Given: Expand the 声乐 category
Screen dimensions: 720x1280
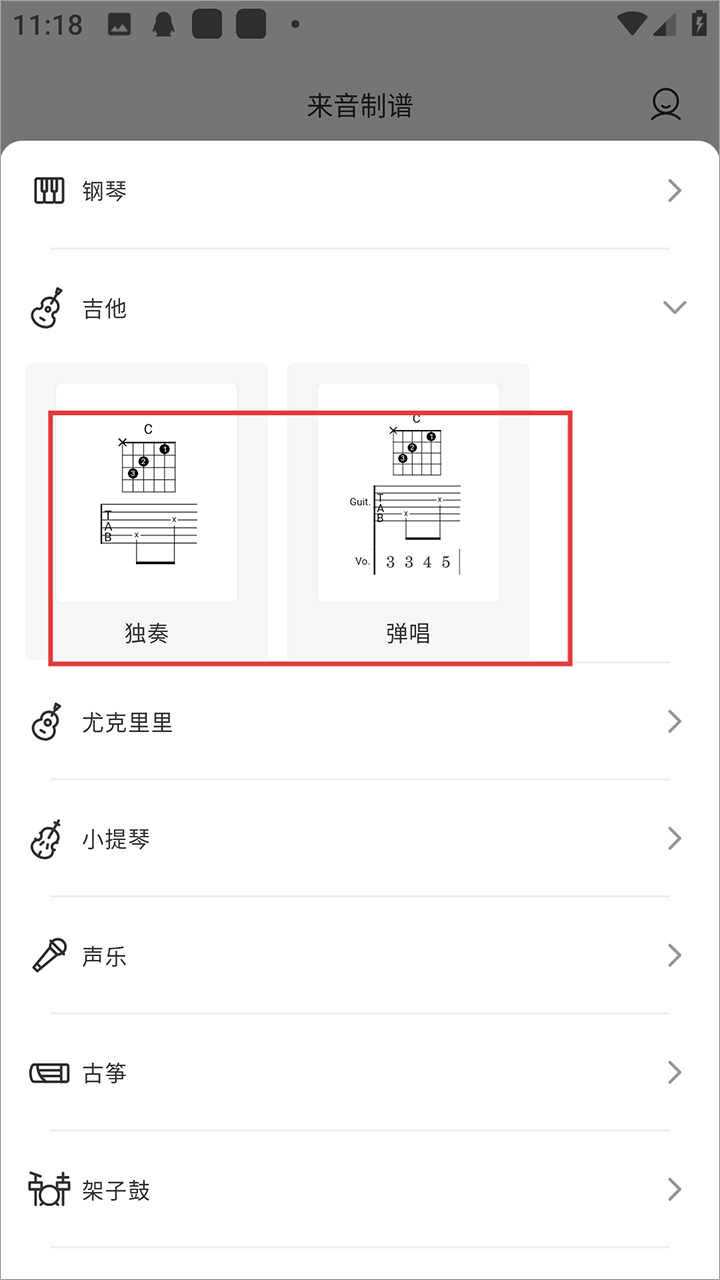Looking at the screenshot, I should 360,956.
